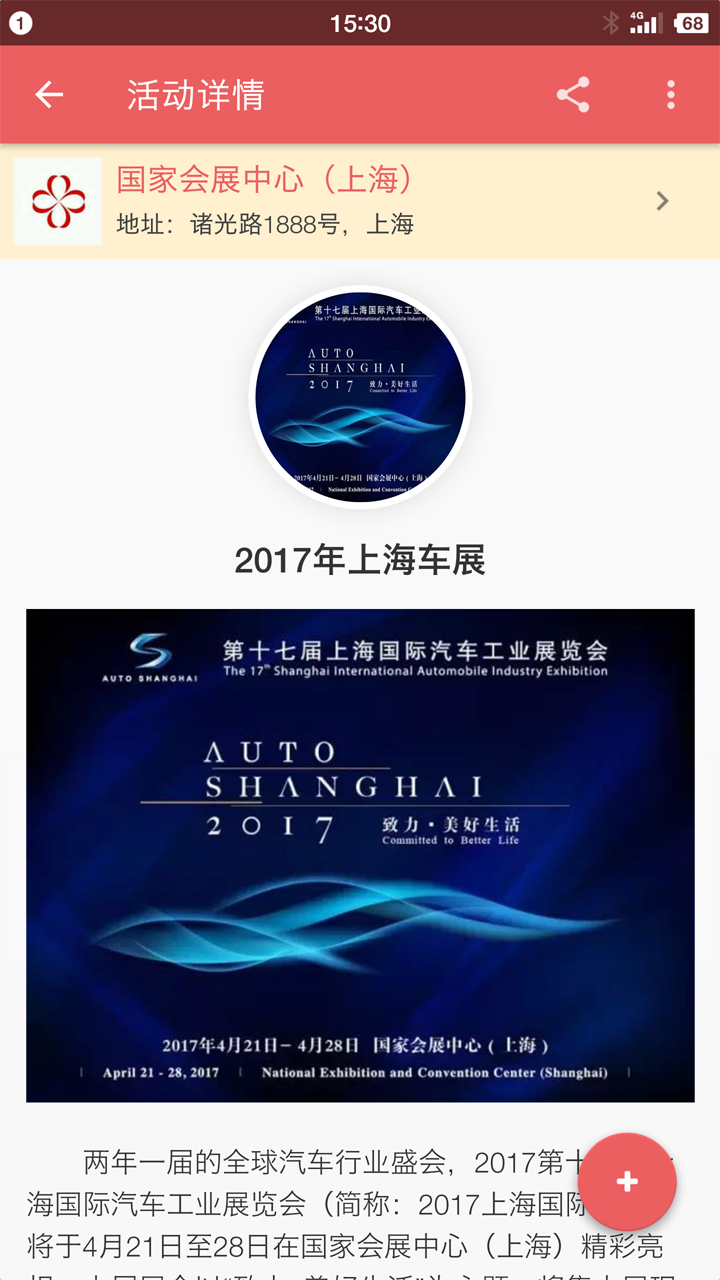View the circular event avatar image
The image size is (720, 1280).
point(360,397)
